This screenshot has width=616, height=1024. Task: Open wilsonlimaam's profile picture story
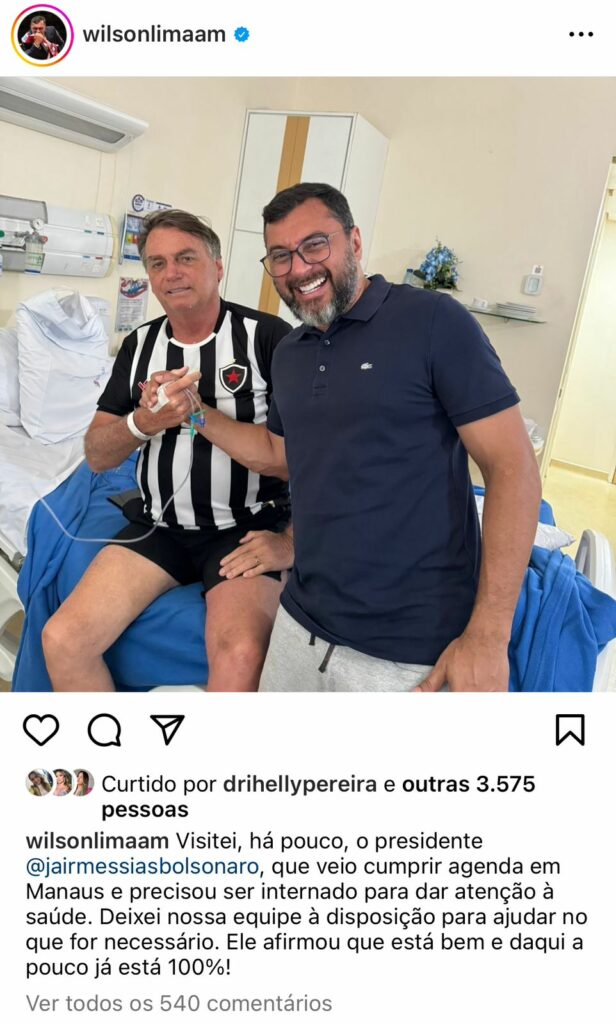42,35
